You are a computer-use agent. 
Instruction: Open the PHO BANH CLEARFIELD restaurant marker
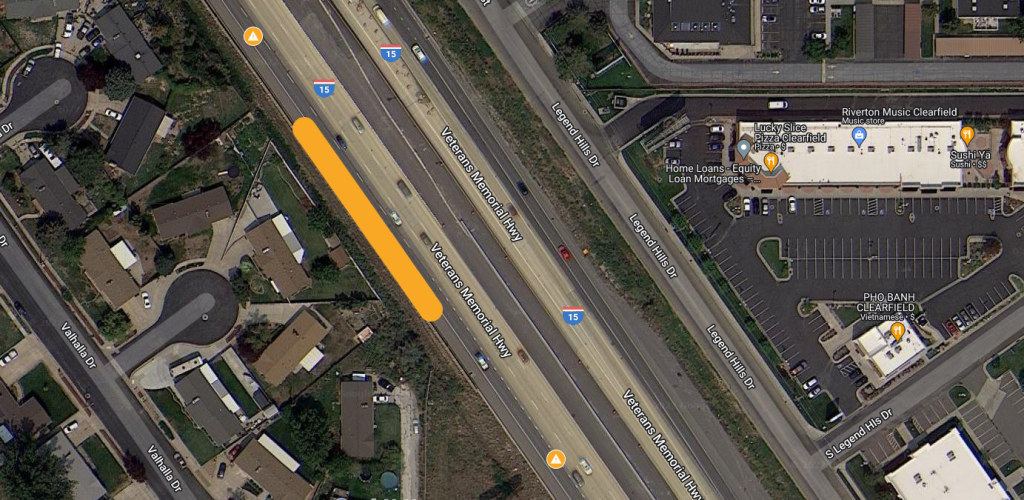(897, 330)
